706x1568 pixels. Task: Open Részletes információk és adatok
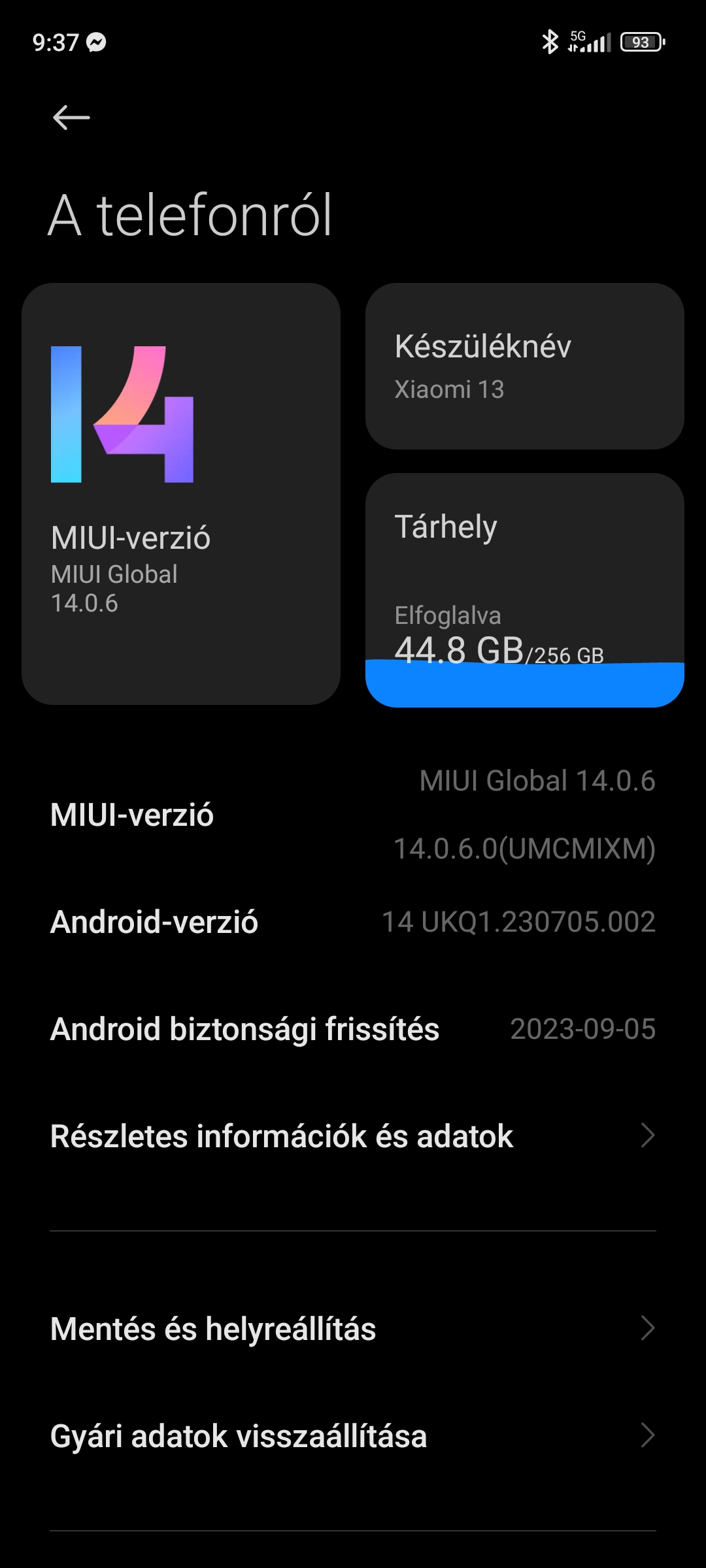(x=353, y=1136)
